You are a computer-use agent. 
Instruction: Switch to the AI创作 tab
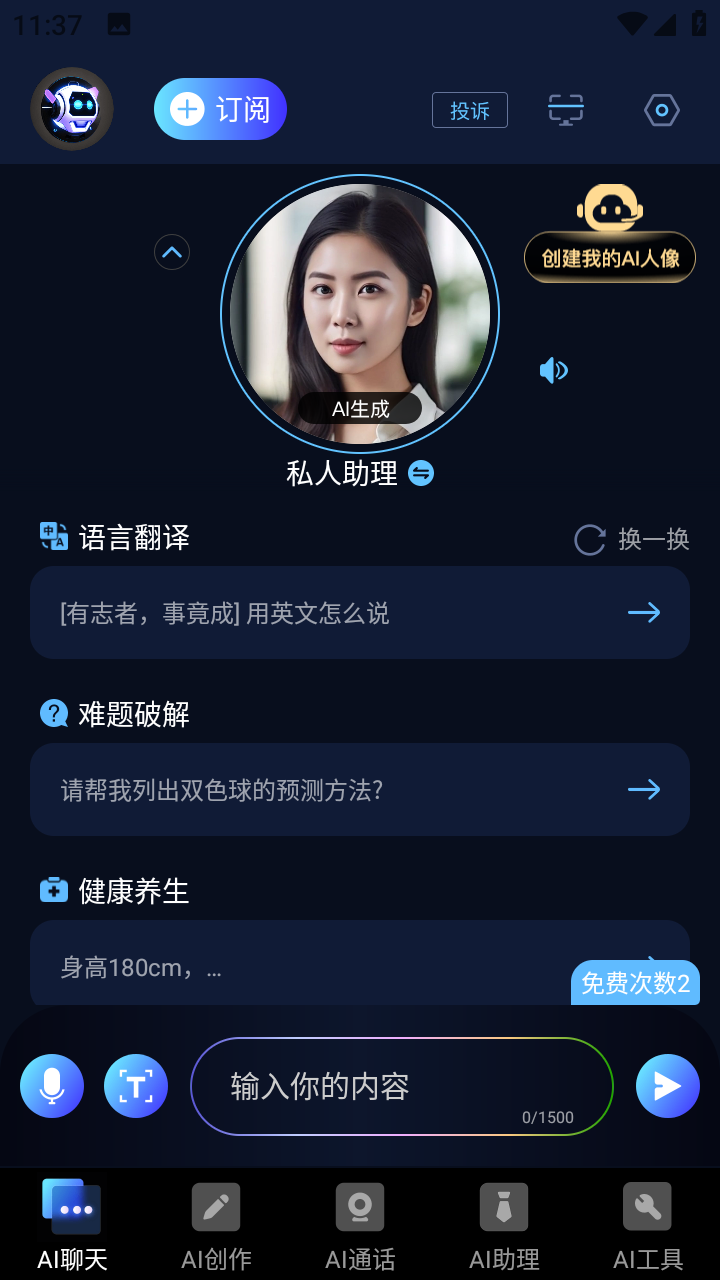216,1226
